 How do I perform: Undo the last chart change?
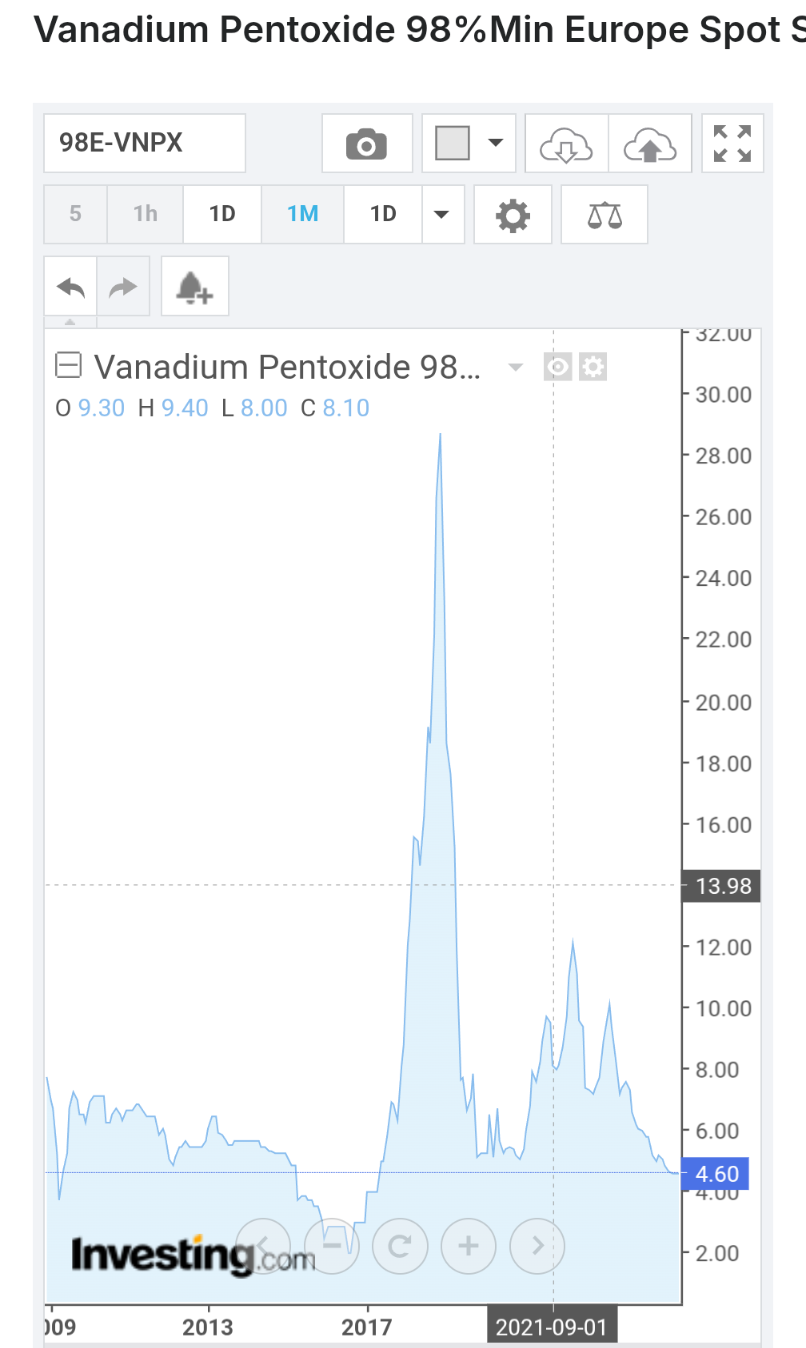70,287
